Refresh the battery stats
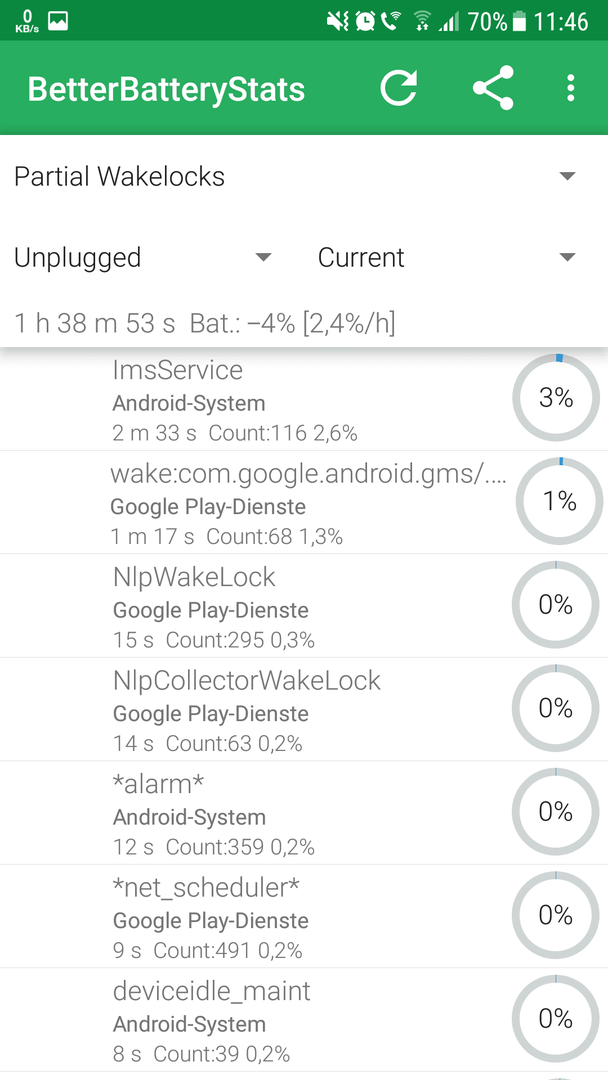 [x=399, y=88]
